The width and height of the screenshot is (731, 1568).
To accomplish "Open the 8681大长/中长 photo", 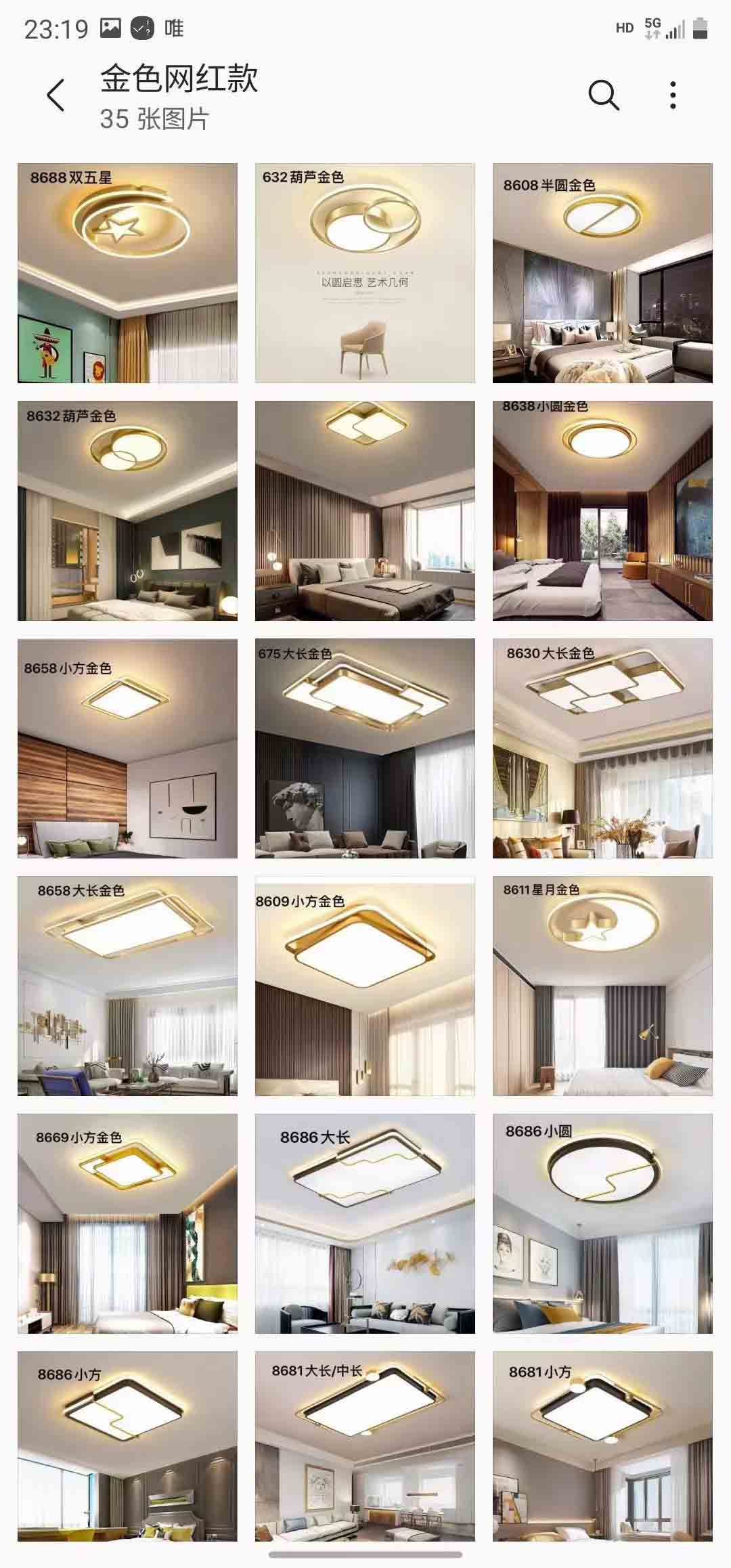I will point(365,1446).
